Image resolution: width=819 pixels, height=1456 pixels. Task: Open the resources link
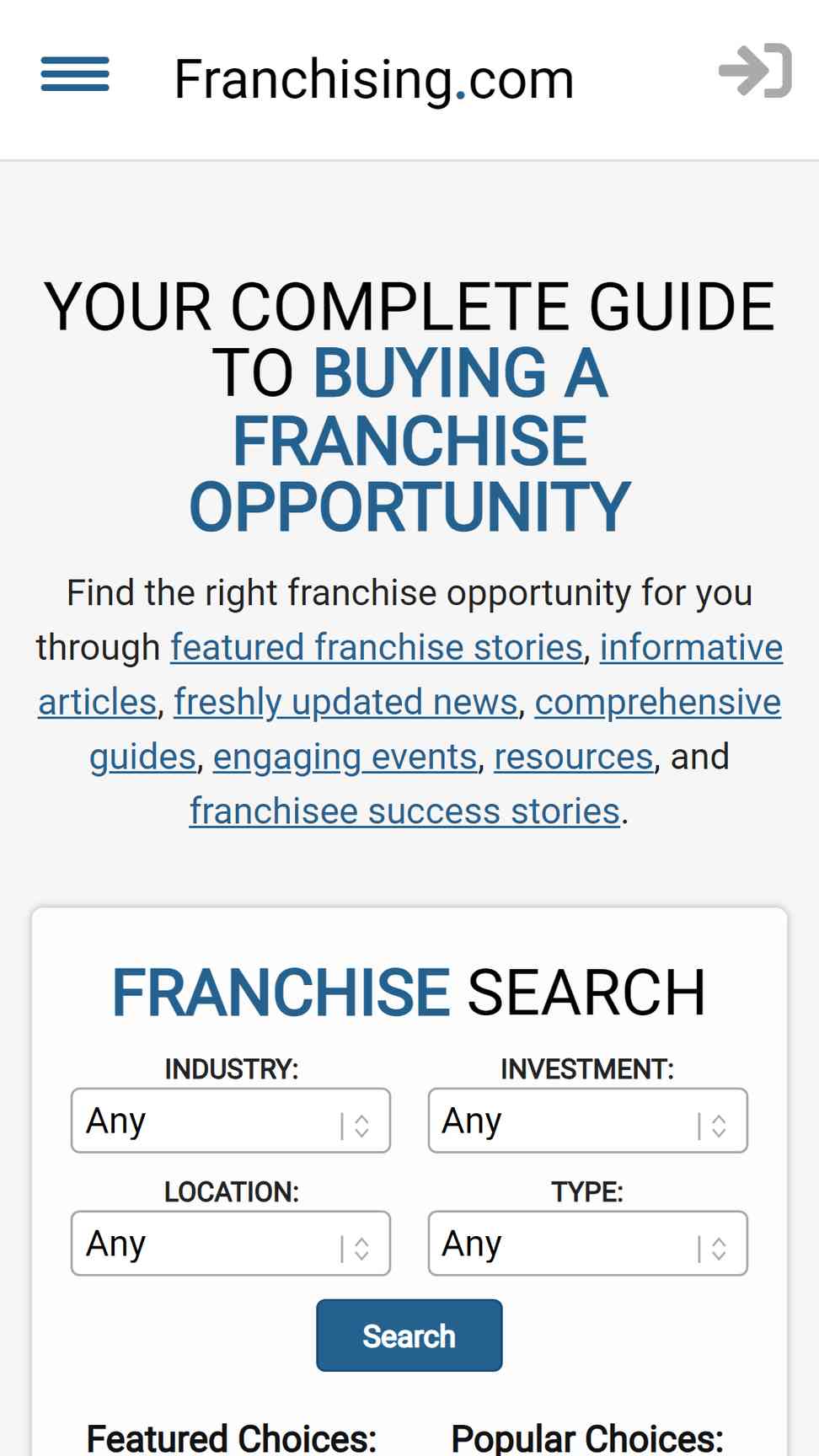pos(573,757)
